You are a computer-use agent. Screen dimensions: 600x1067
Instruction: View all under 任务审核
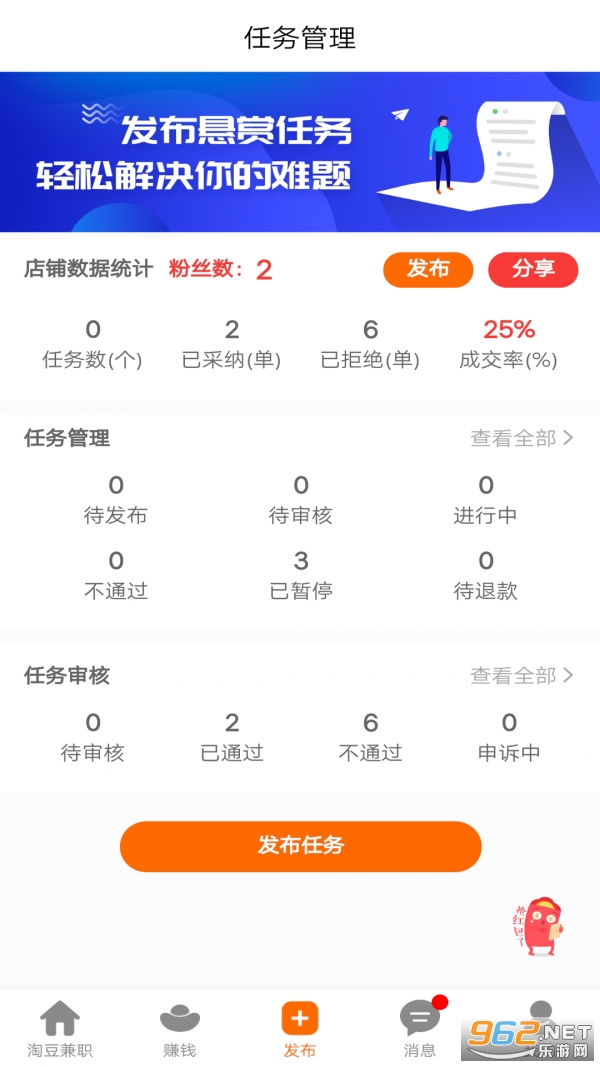coord(521,676)
